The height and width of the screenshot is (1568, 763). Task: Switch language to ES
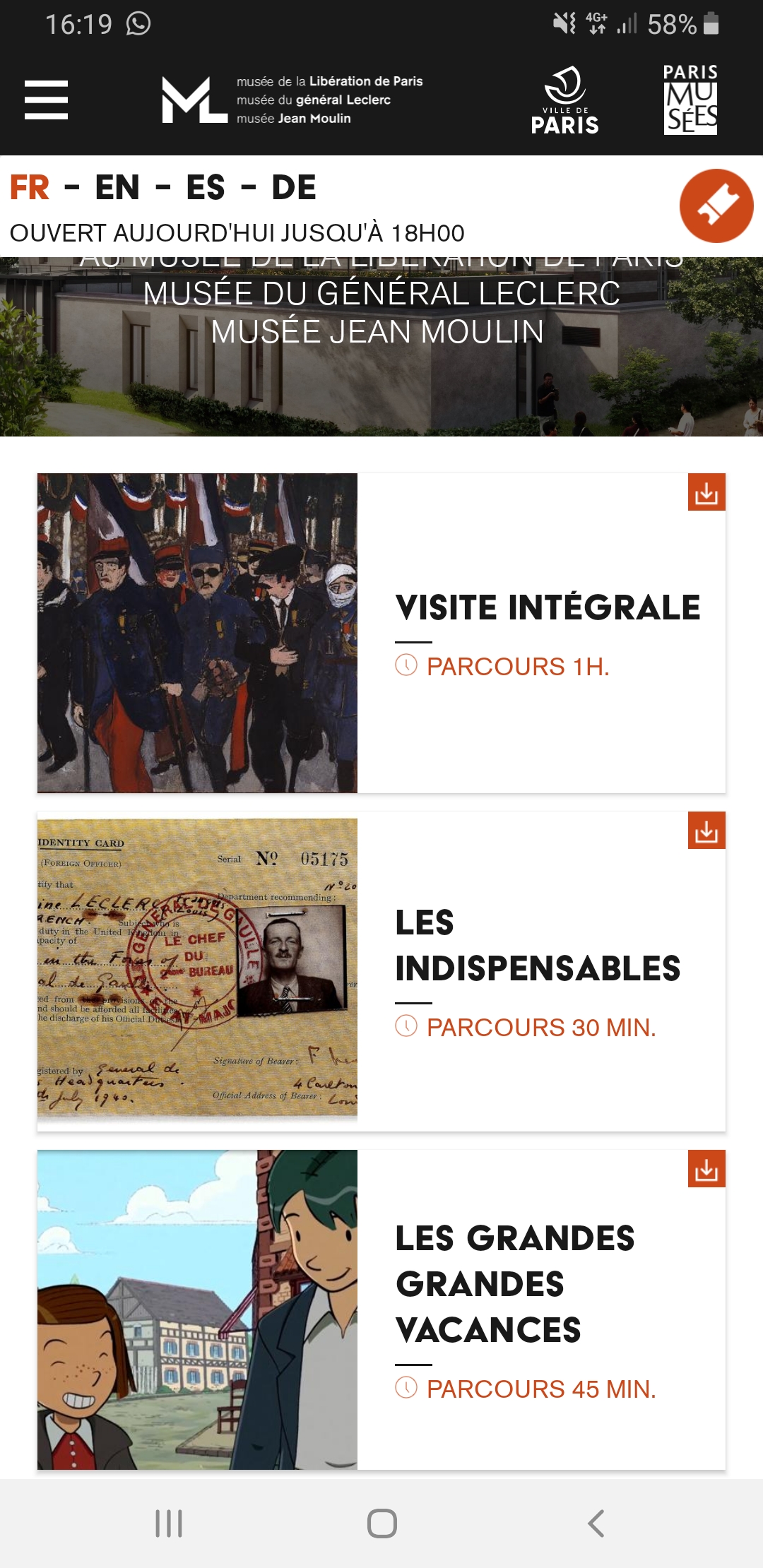[206, 188]
